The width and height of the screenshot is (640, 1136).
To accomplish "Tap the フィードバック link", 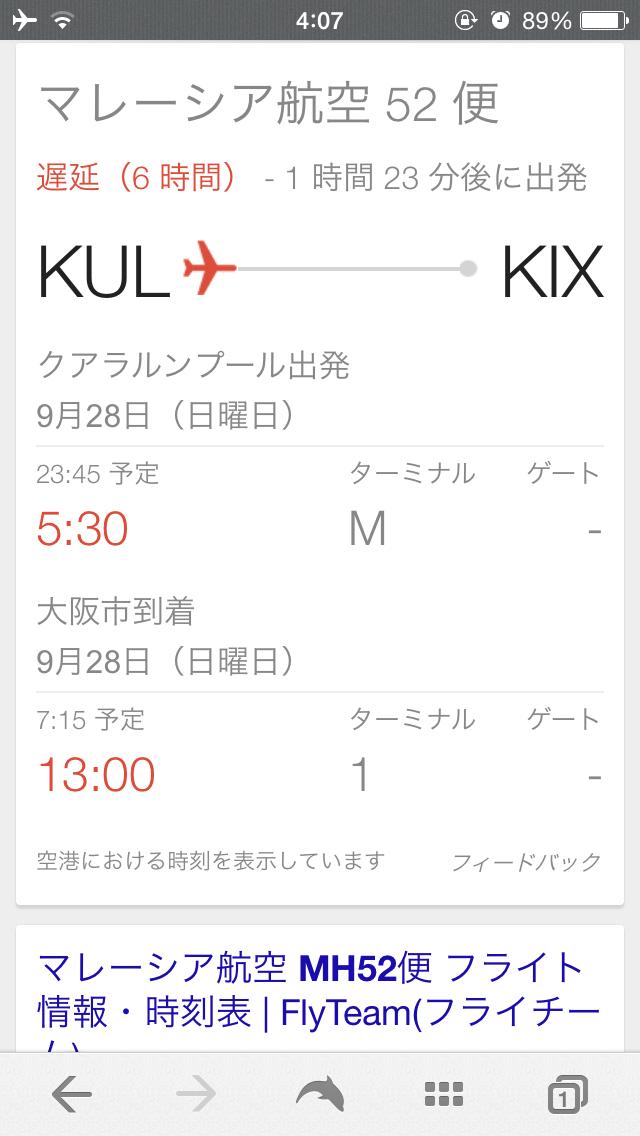I will point(526,861).
